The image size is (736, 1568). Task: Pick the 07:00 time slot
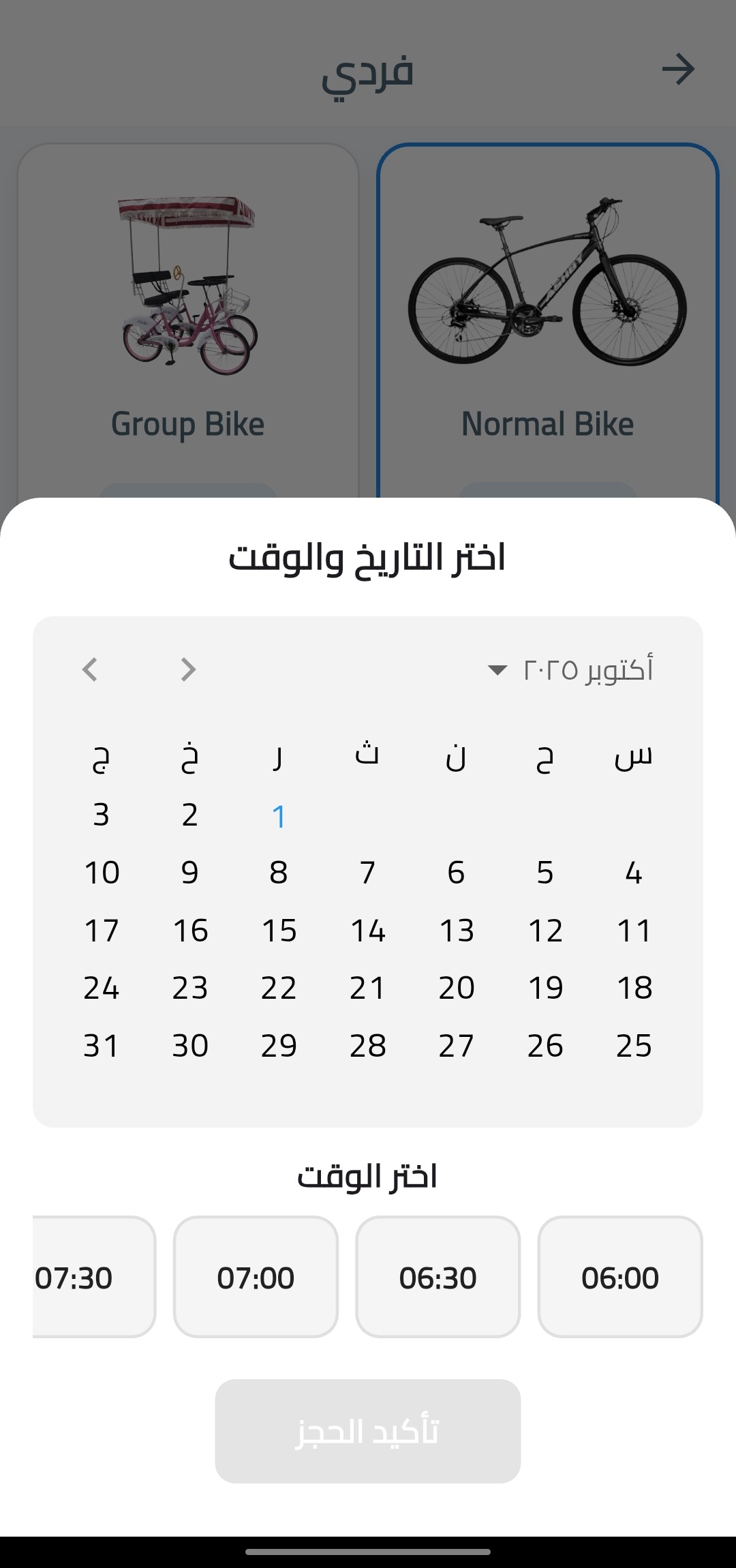[256, 1278]
